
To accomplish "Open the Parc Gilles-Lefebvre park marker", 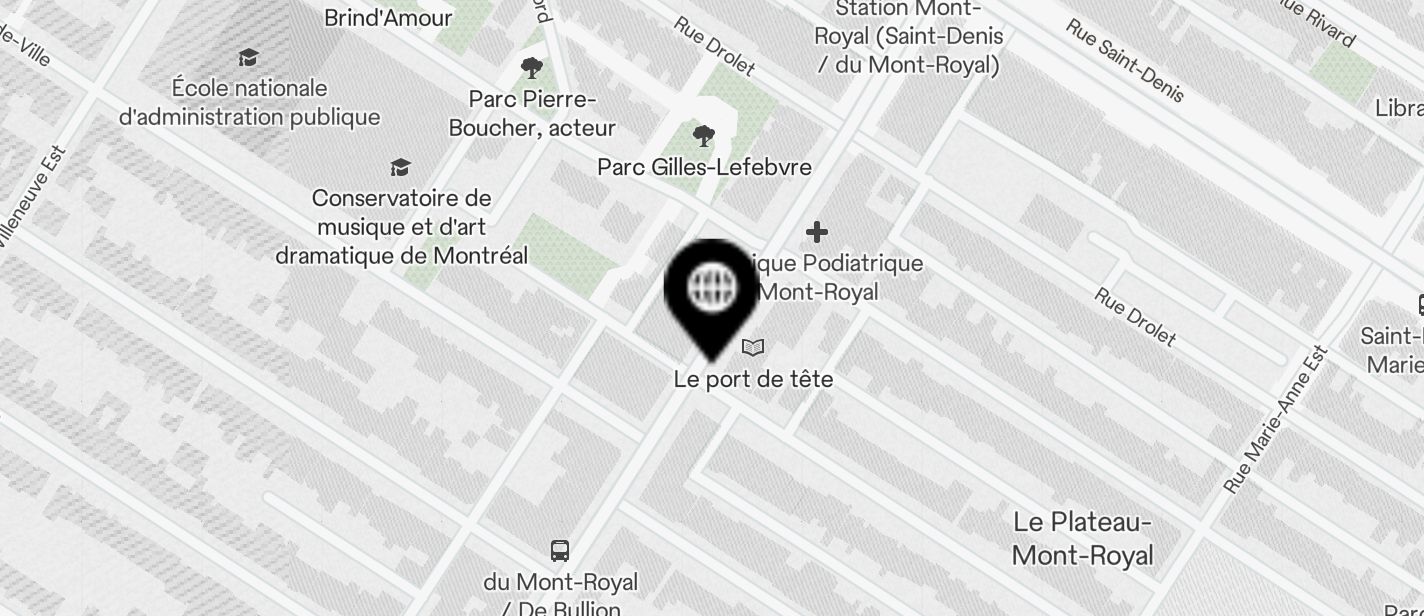I will [x=704, y=136].
